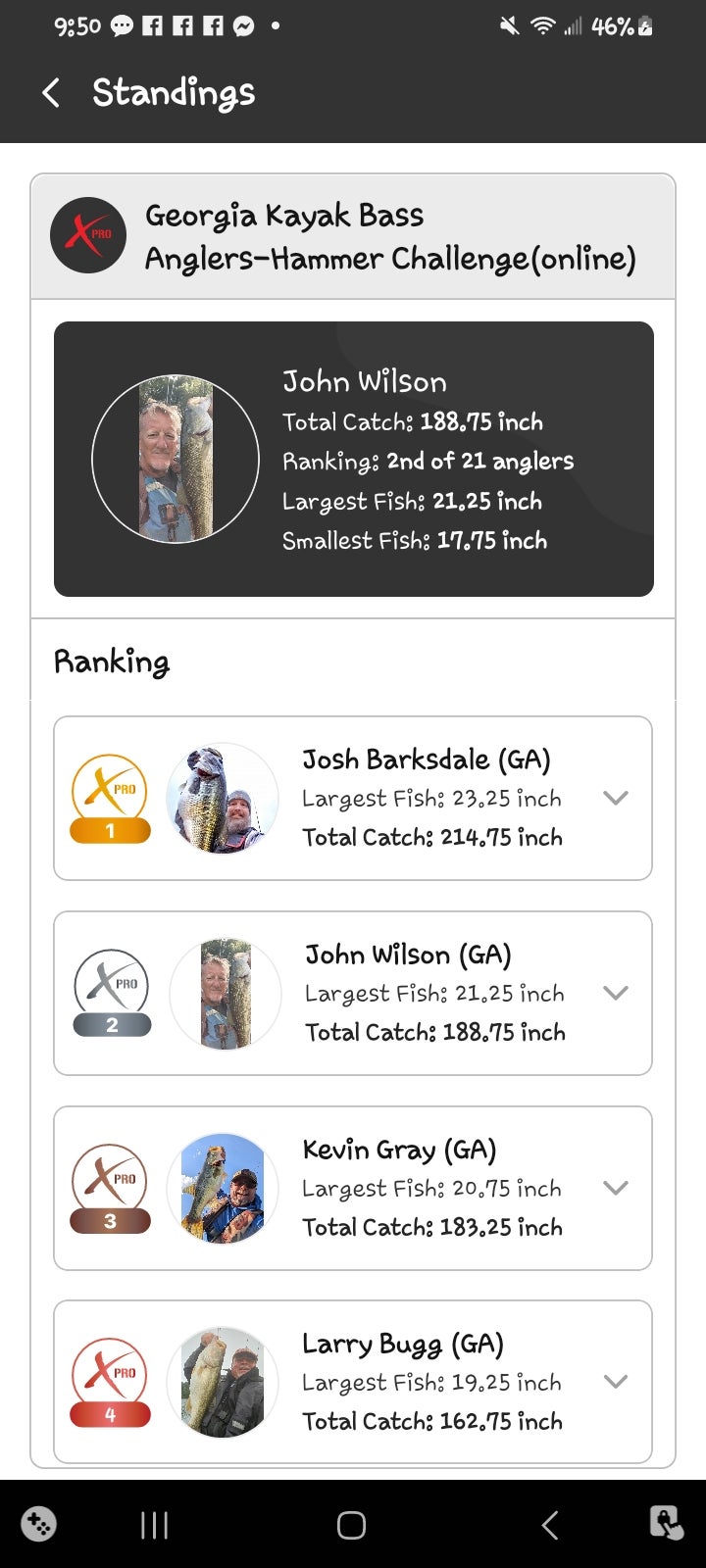Go back from the Standings screen
Viewport: 706px width, 1568px height.
click(51, 93)
